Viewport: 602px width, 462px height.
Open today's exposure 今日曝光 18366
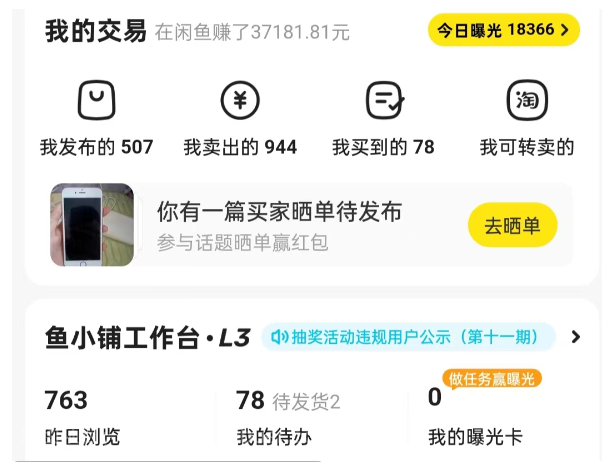(503, 30)
